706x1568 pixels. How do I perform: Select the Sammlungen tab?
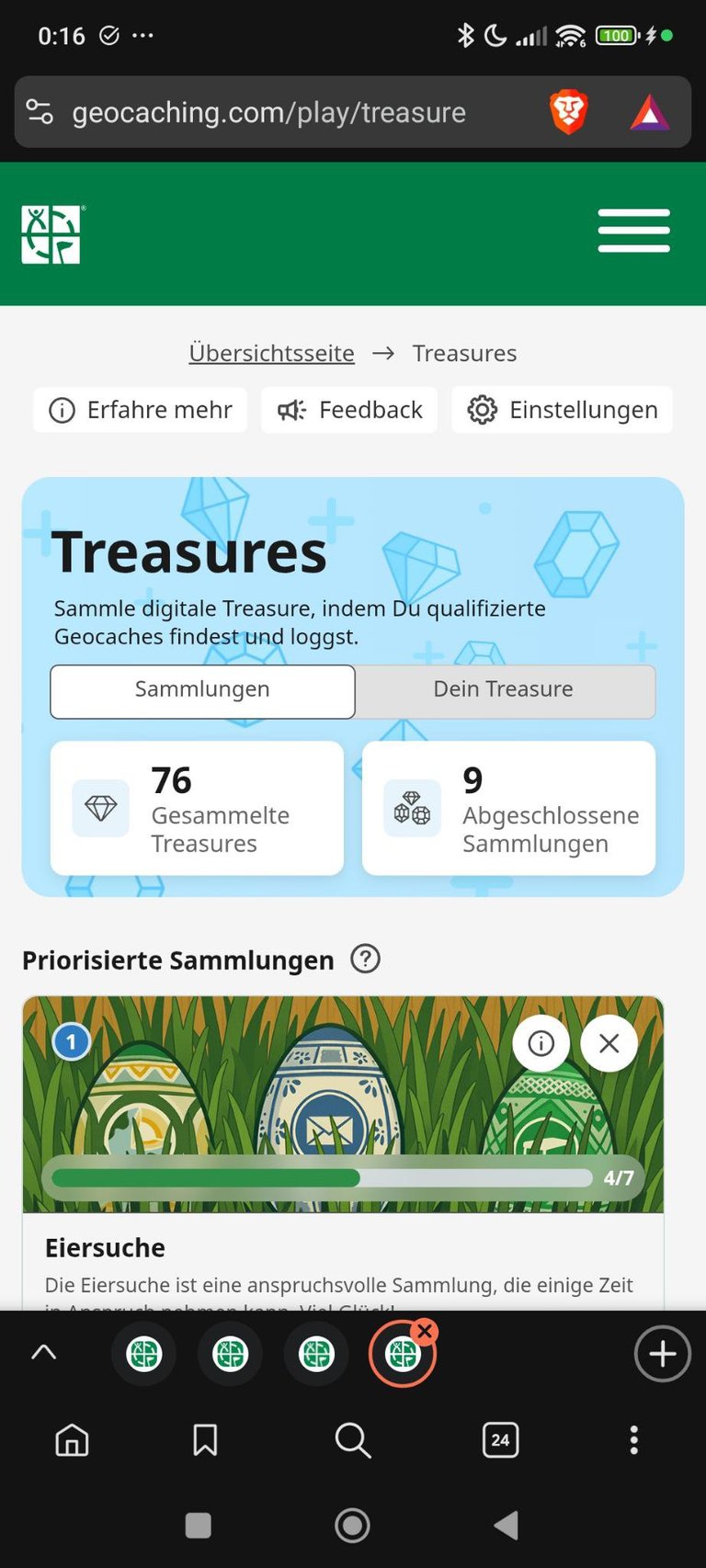202,691
